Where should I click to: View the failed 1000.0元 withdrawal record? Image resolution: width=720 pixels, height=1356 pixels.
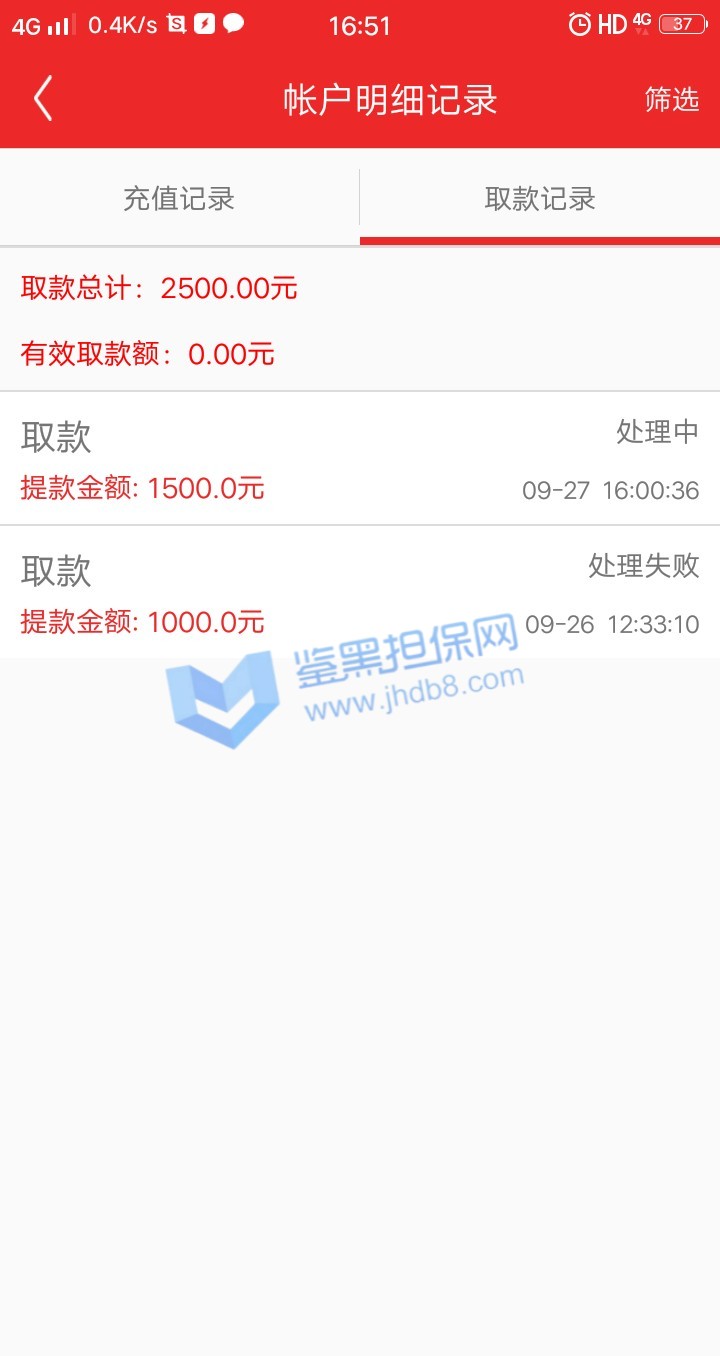(x=360, y=592)
